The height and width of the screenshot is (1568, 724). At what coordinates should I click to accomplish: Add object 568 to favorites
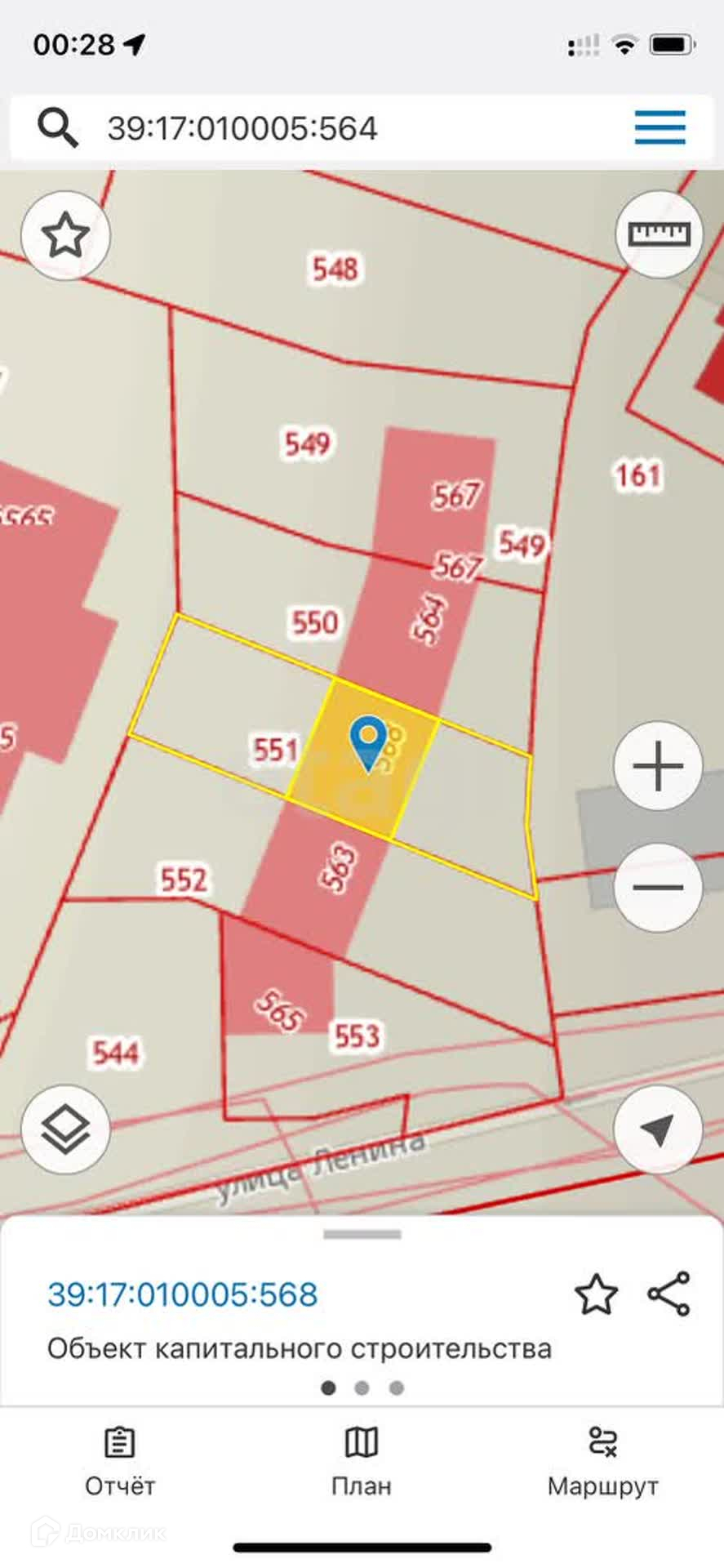point(596,1294)
